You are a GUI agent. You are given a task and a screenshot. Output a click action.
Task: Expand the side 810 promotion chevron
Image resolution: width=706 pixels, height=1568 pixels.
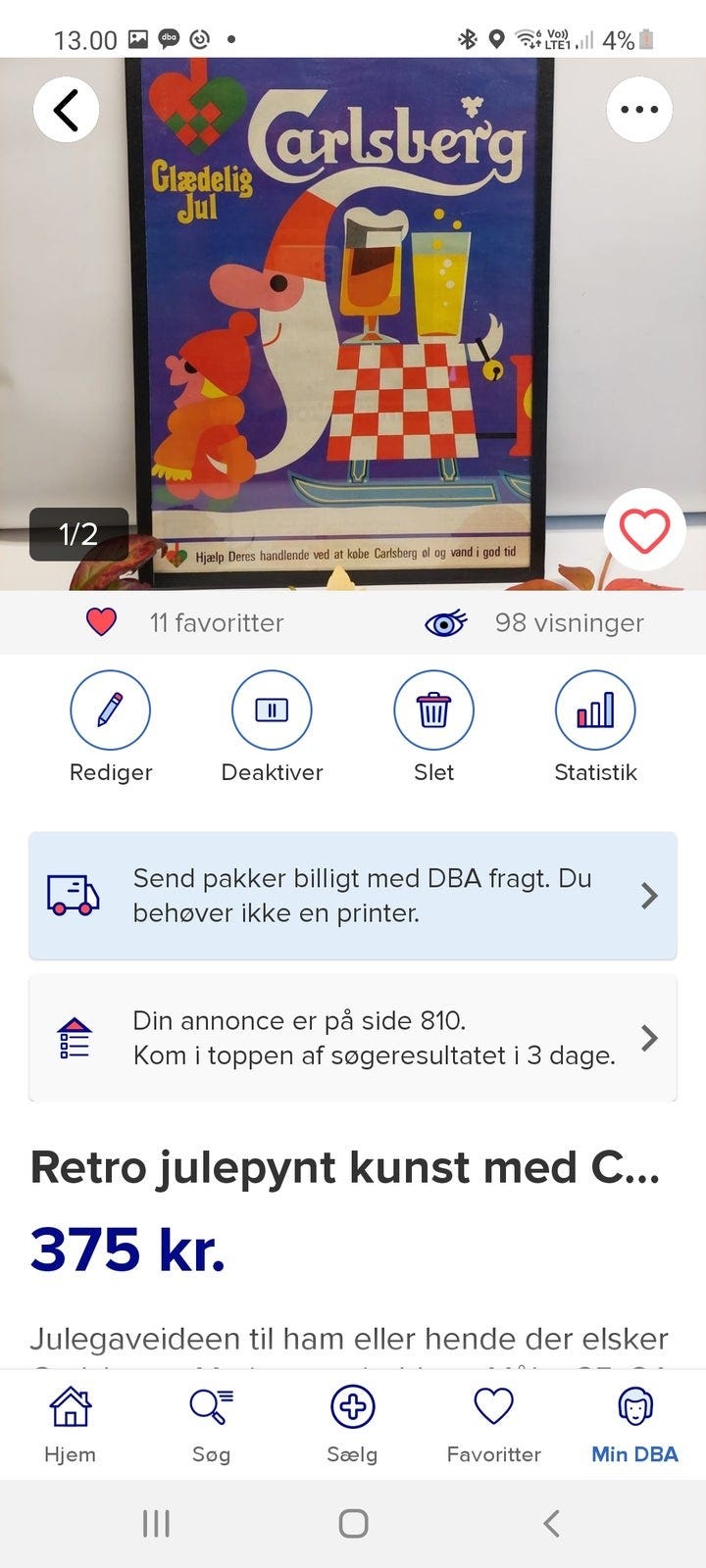[649, 1037]
